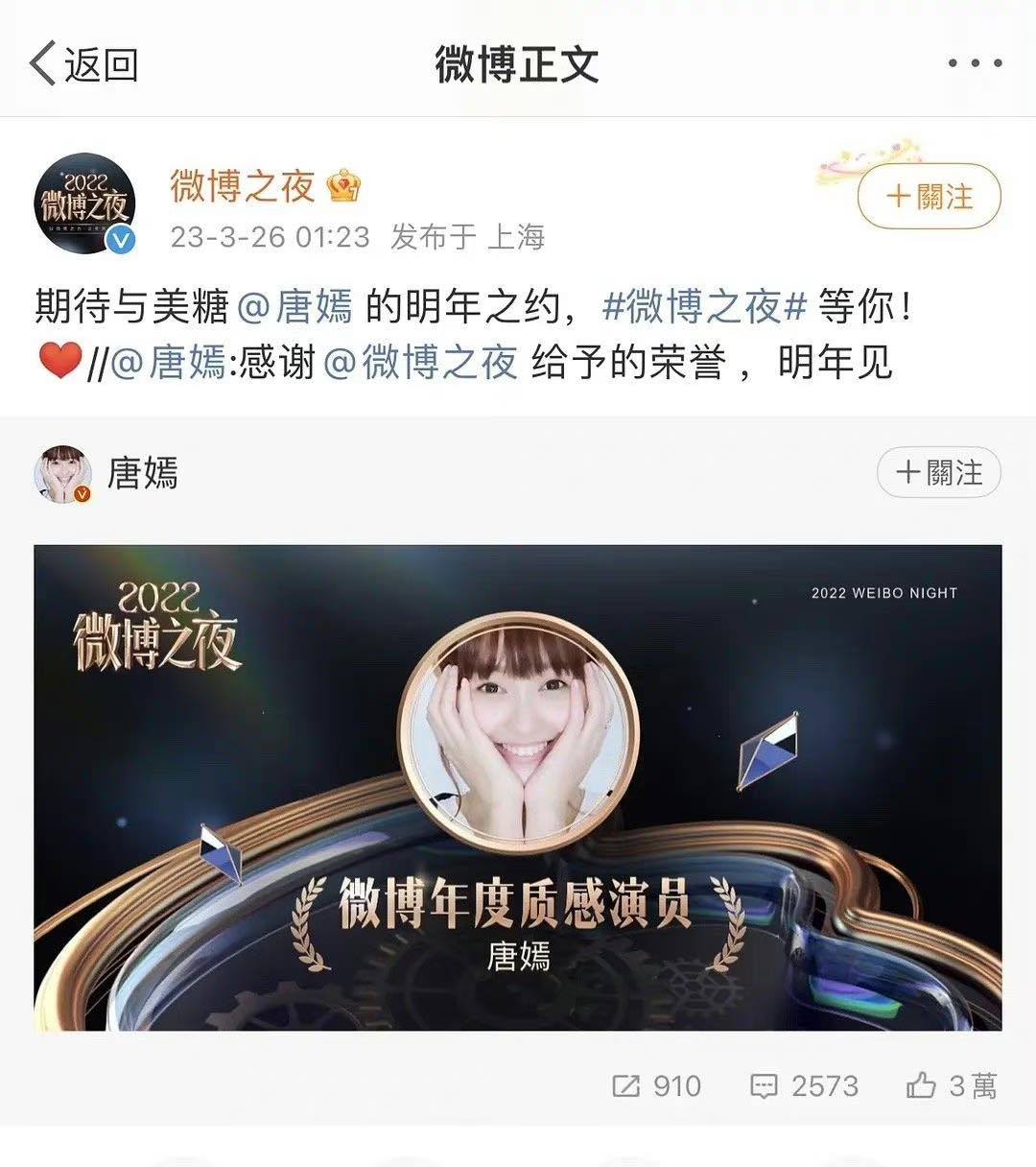Toggle follow for 唐嫣 account
The height and width of the screenshot is (1167, 1036).
[937, 469]
